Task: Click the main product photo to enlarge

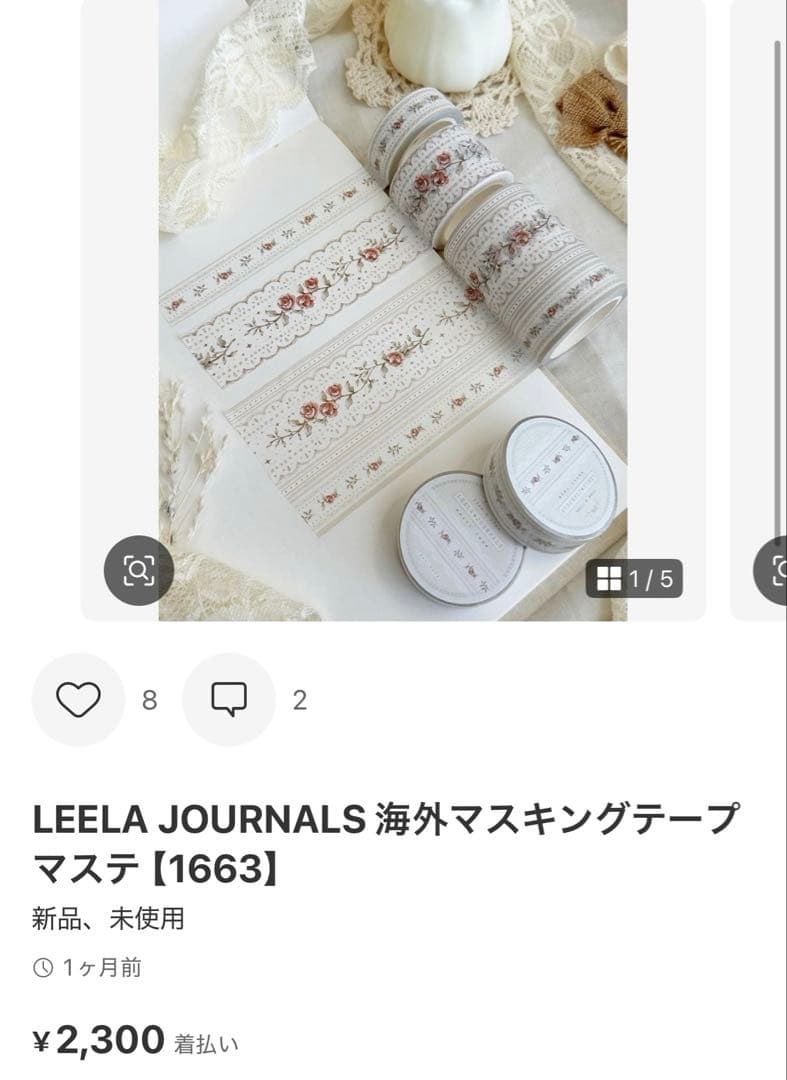Action: coord(400,300)
